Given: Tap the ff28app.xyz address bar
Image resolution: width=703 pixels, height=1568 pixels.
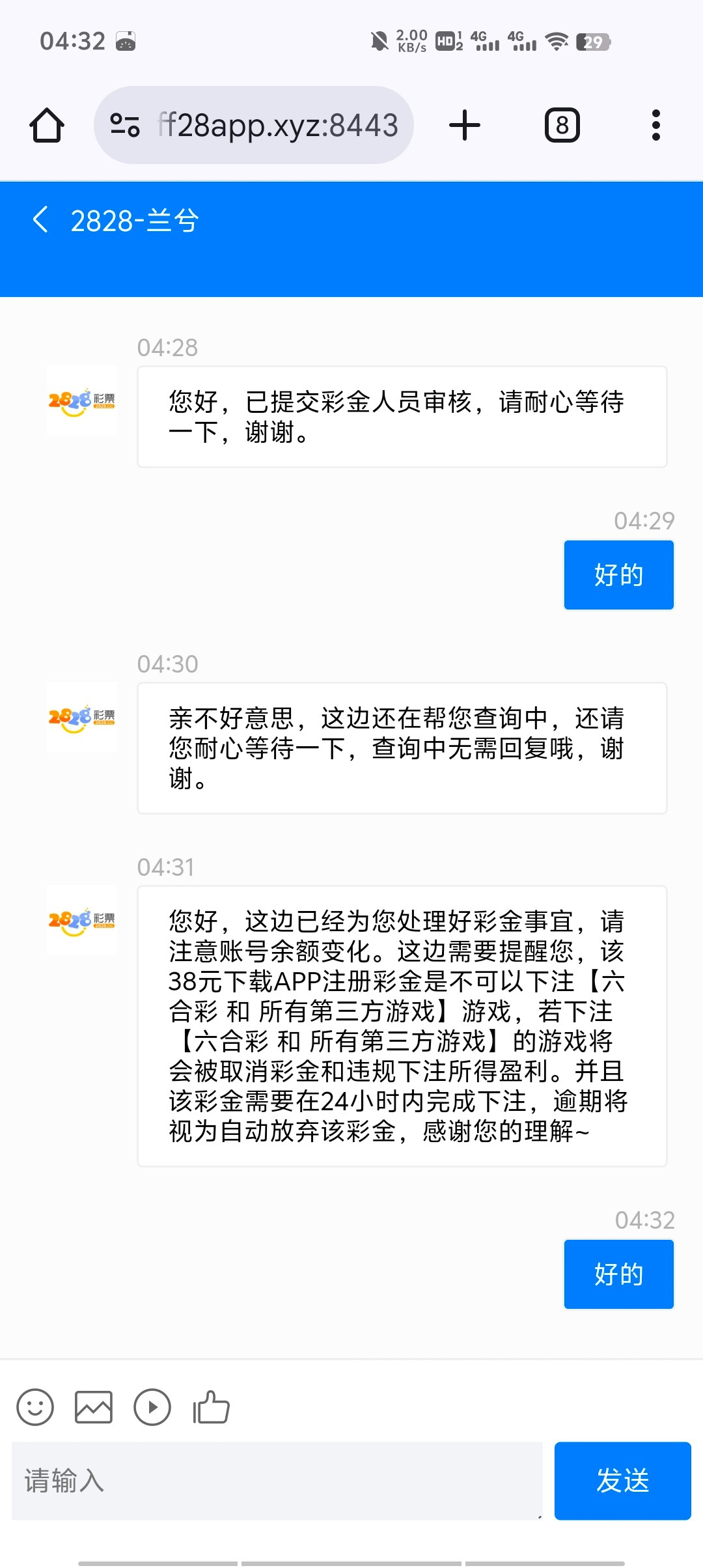Looking at the screenshot, I should pos(254,125).
